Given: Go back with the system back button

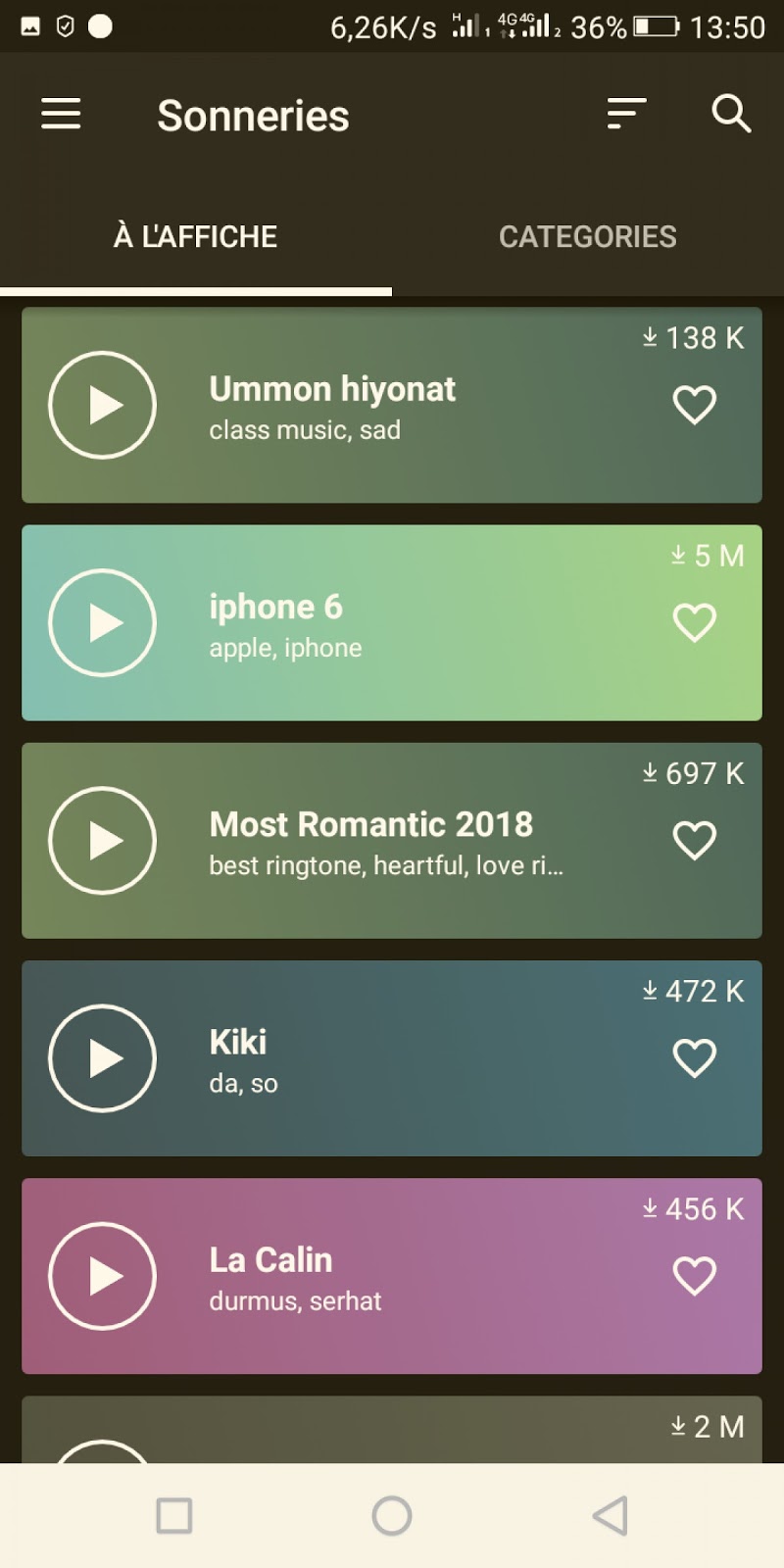Looking at the screenshot, I should (x=610, y=1516).
